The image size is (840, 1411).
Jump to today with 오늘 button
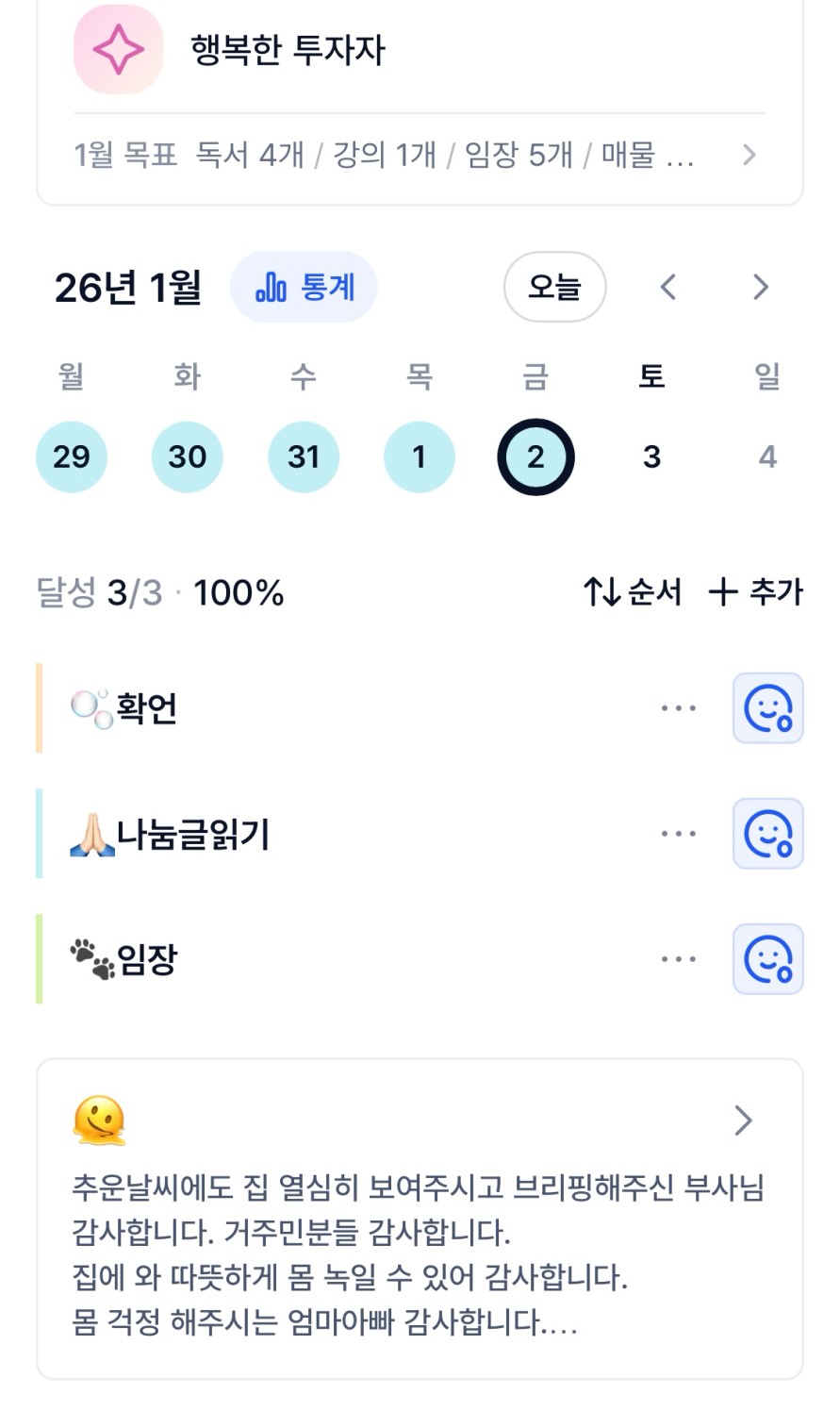click(554, 287)
